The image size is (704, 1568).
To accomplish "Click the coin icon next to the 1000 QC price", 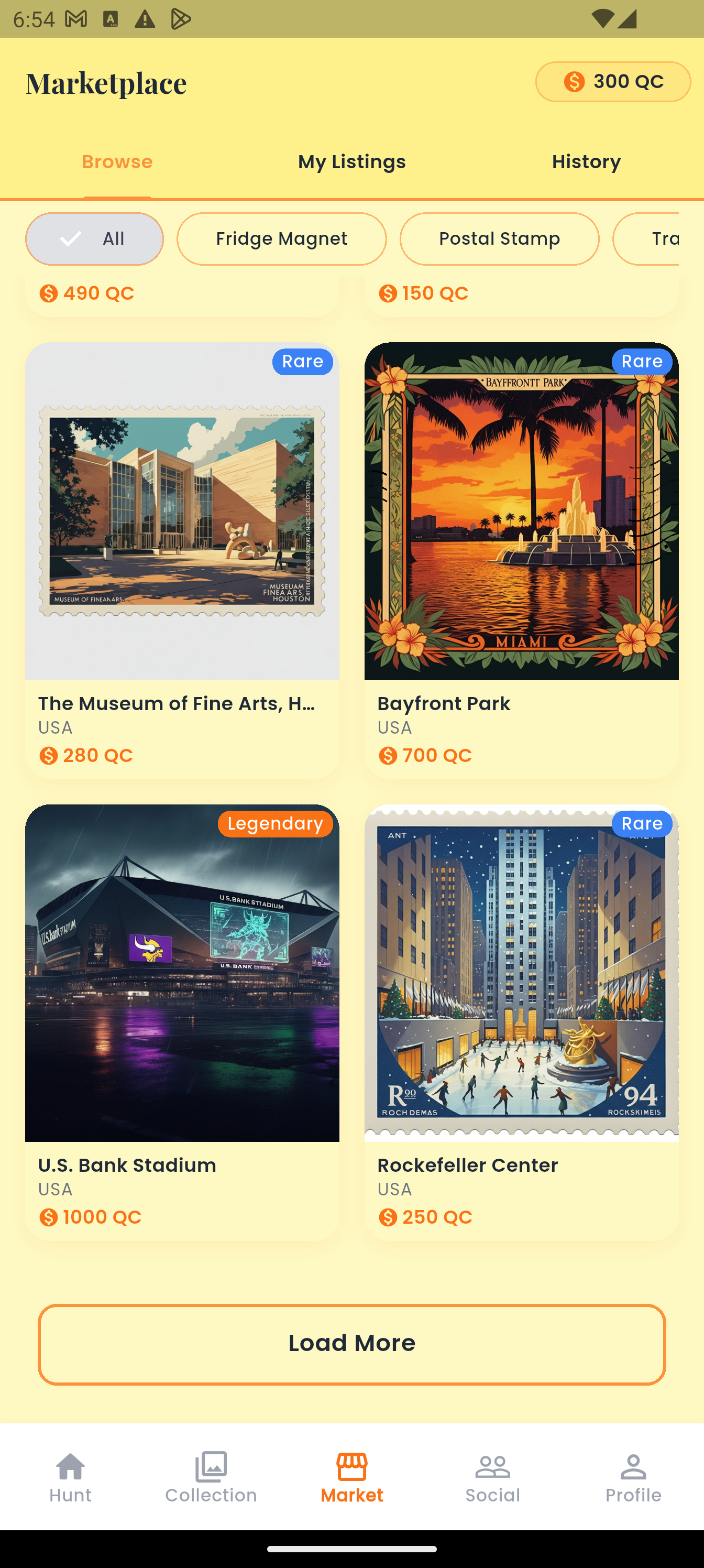I will point(48,1216).
